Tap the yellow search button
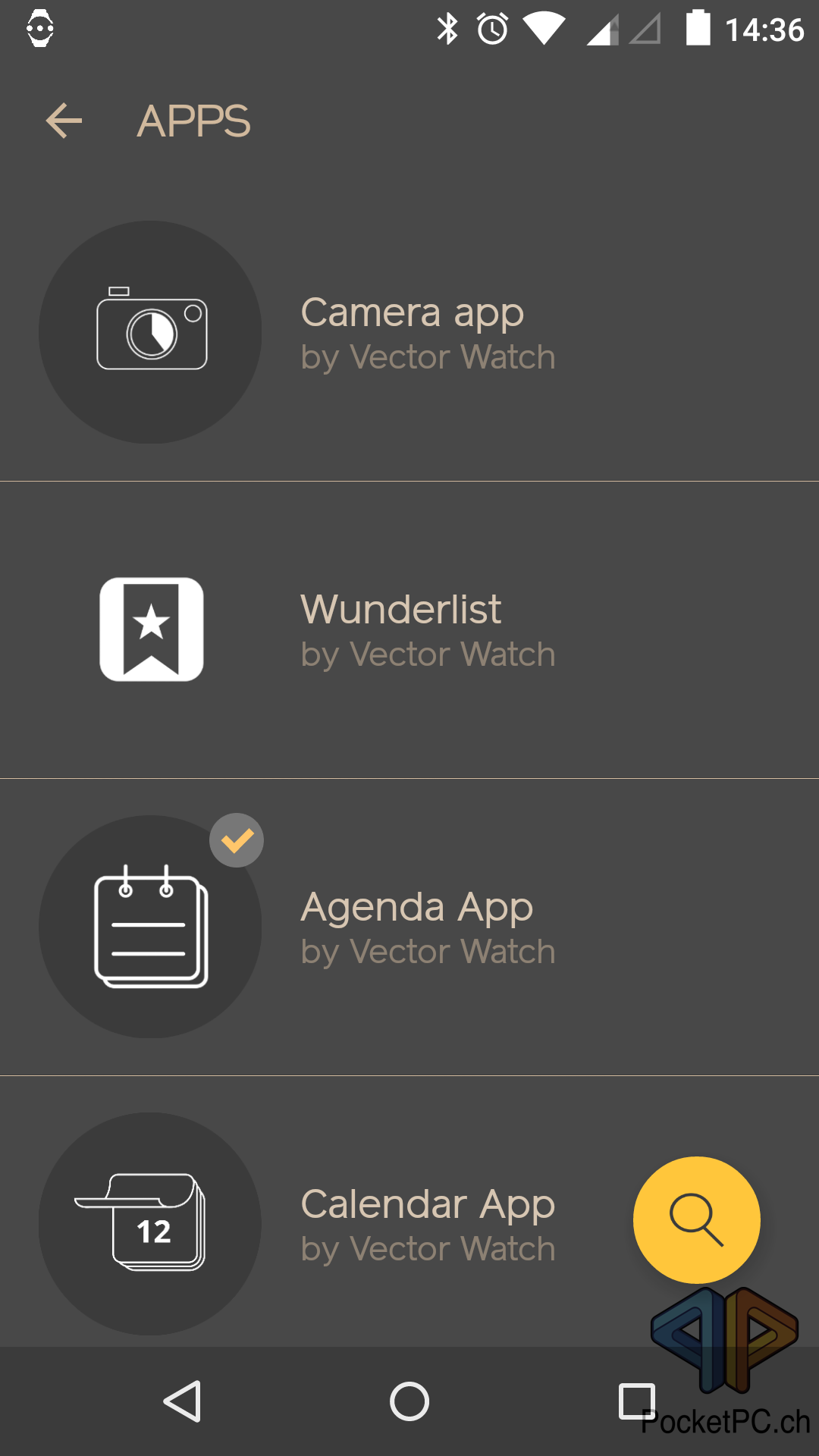 697,1219
